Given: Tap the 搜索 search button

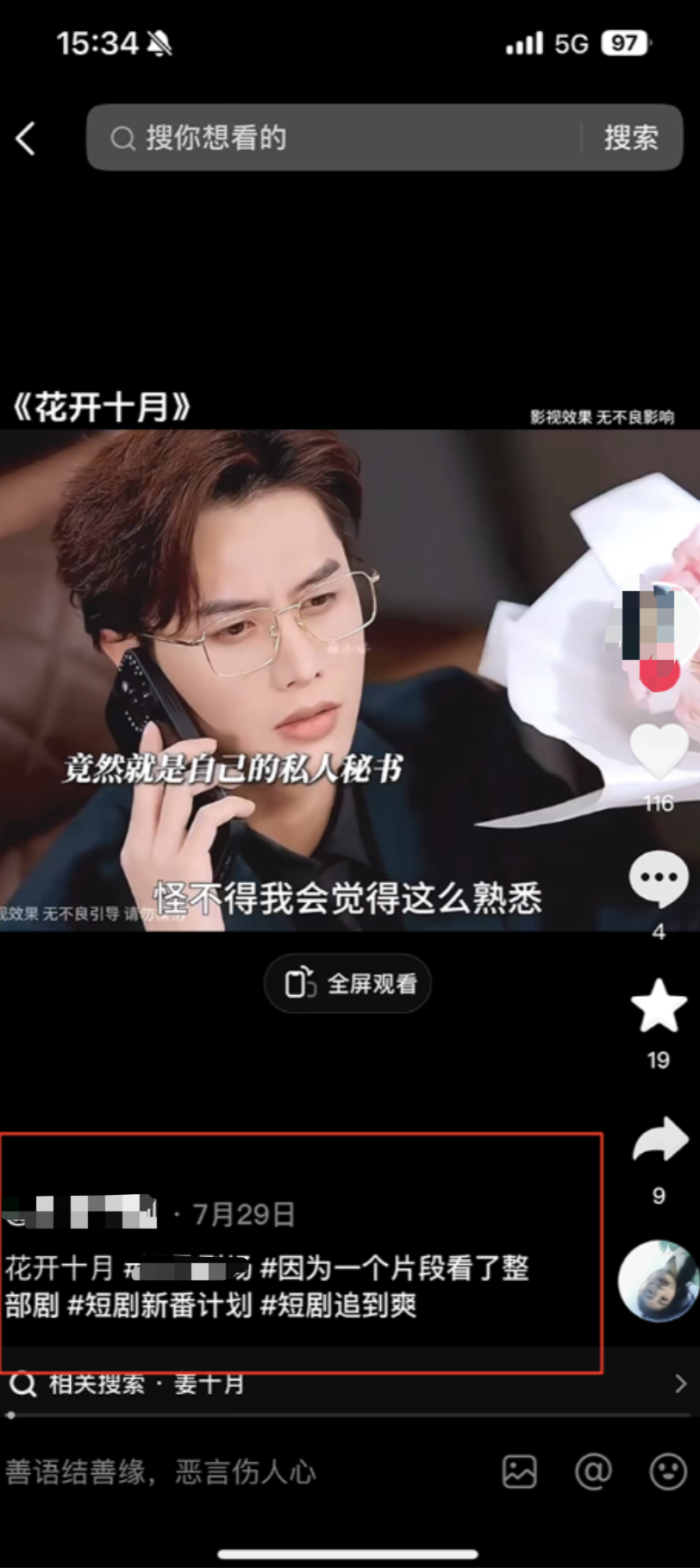Looking at the screenshot, I should (x=631, y=138).
